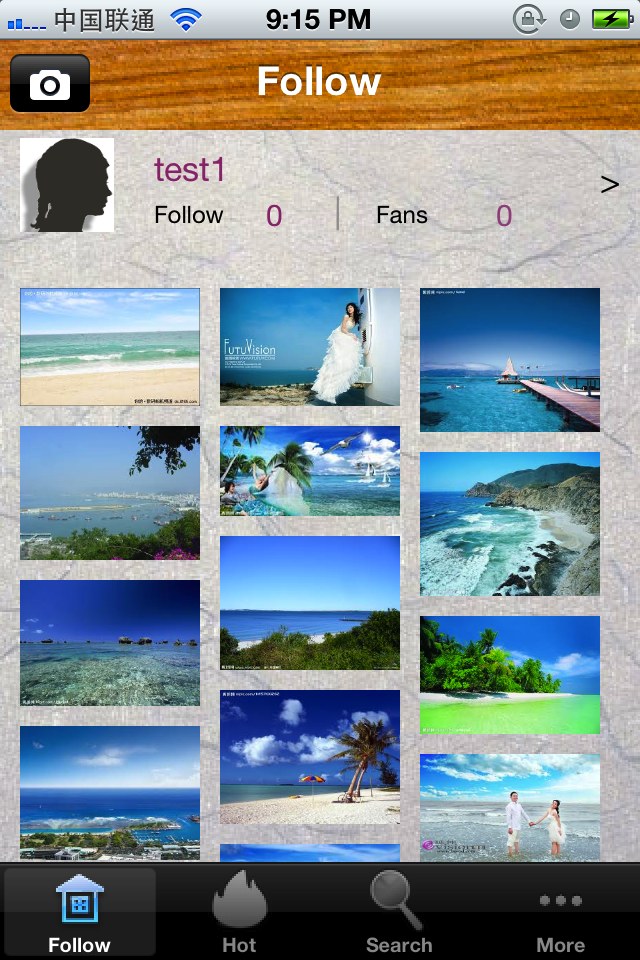The image size is (640, 960).
Task: Open the palm trees and seagulls photo
Action: 310,471
